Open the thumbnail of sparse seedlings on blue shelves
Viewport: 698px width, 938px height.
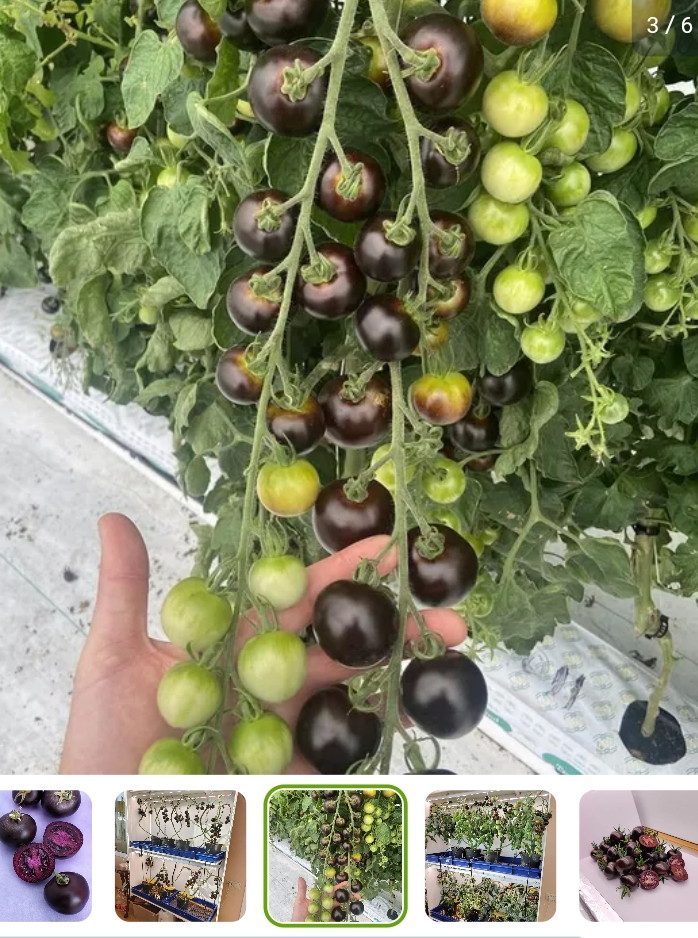click(180, 855)
